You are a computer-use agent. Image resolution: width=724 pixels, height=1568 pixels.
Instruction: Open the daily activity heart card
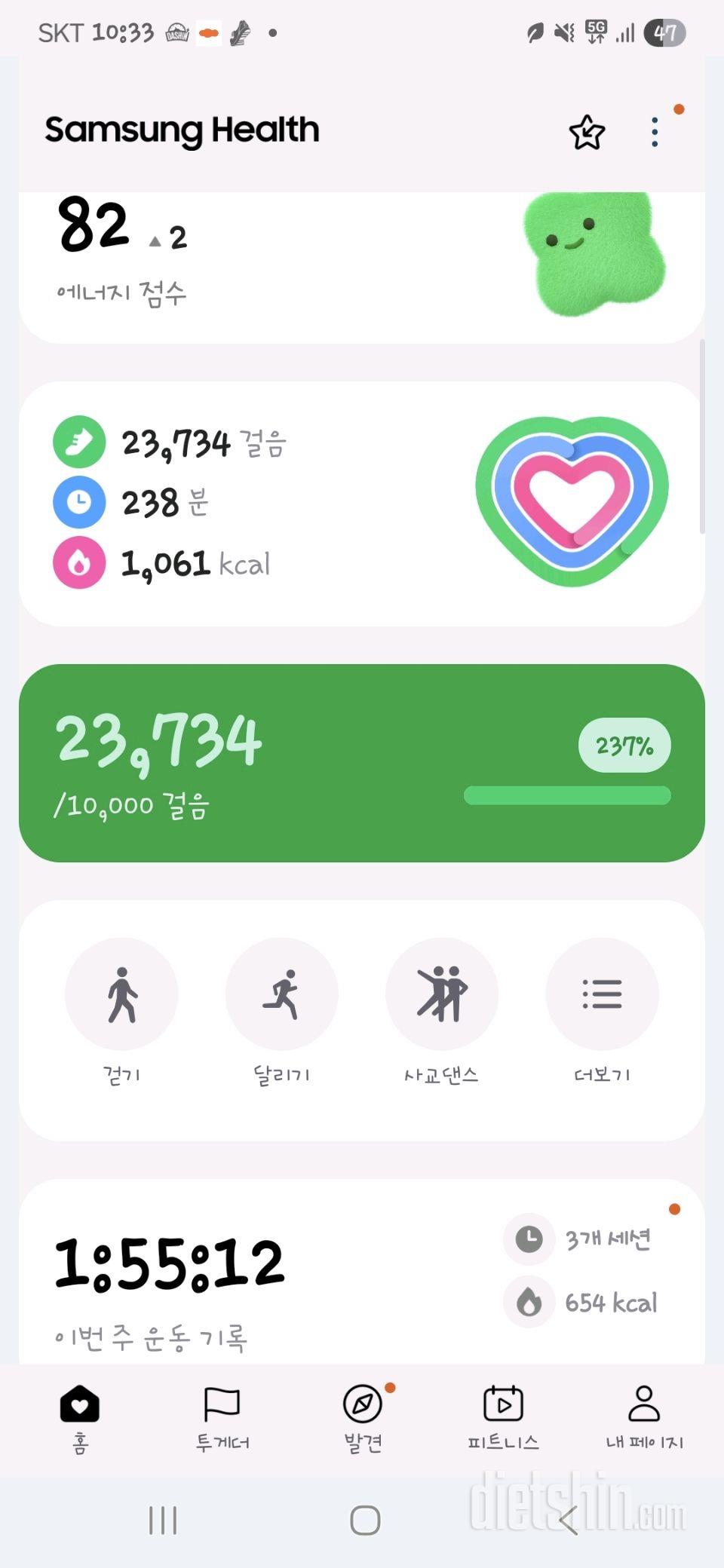[x=362, y=503]
